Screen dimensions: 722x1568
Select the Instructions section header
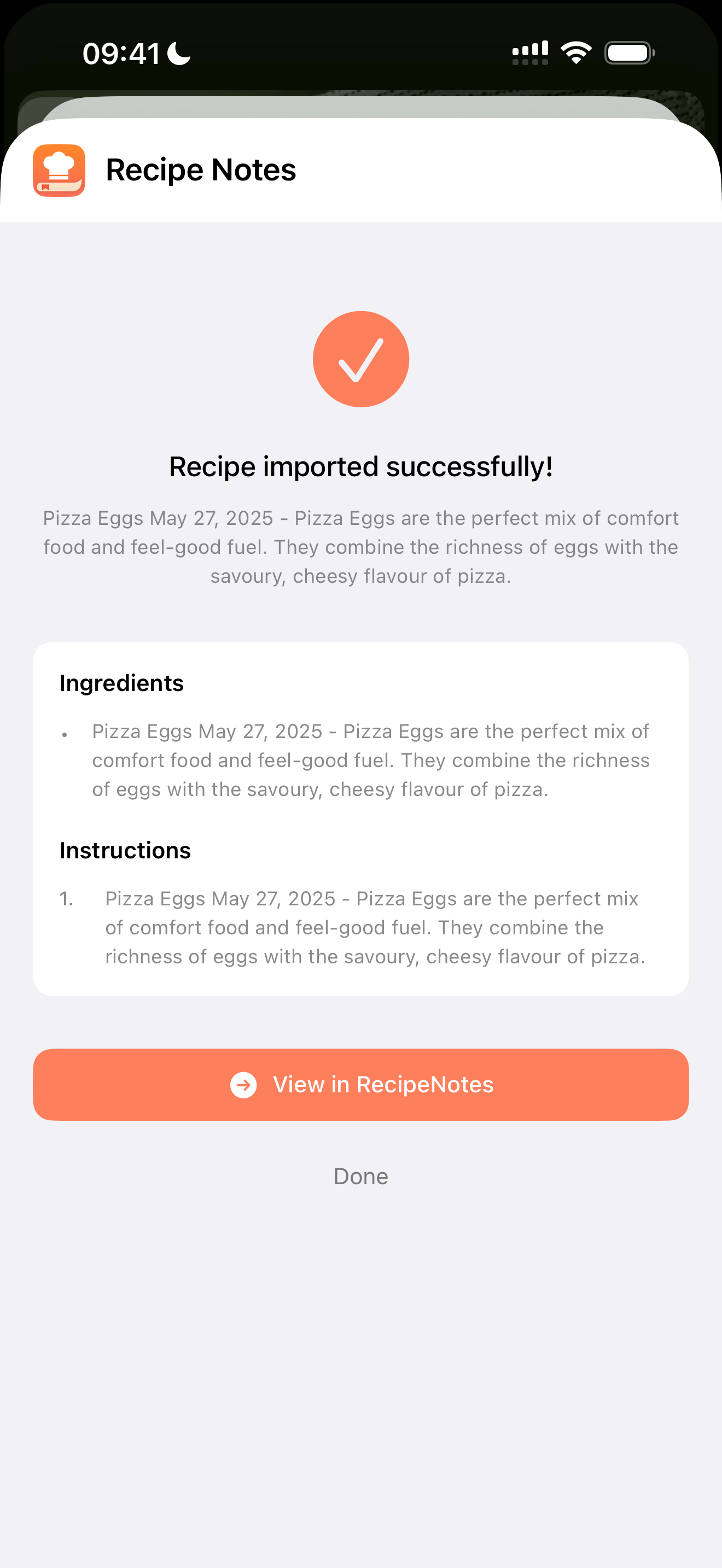pyautogui.click(x=125, y=850)
